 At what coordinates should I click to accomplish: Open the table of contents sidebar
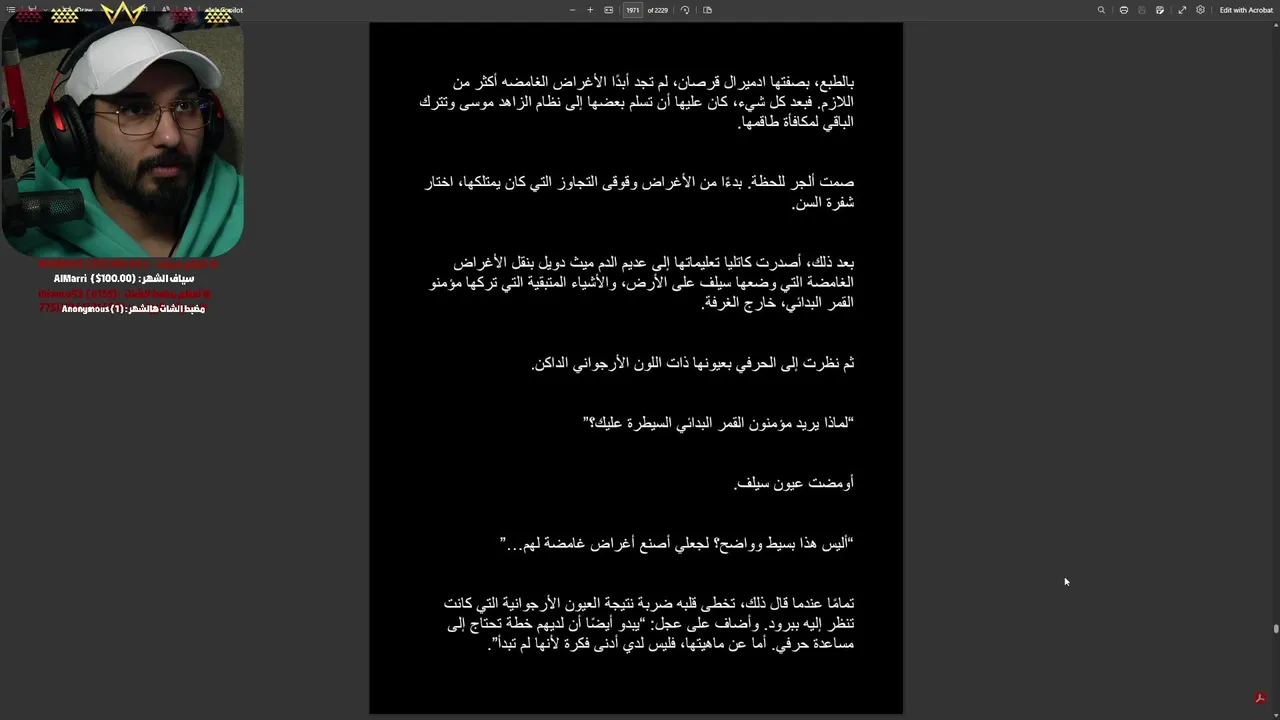coord(11,10)
